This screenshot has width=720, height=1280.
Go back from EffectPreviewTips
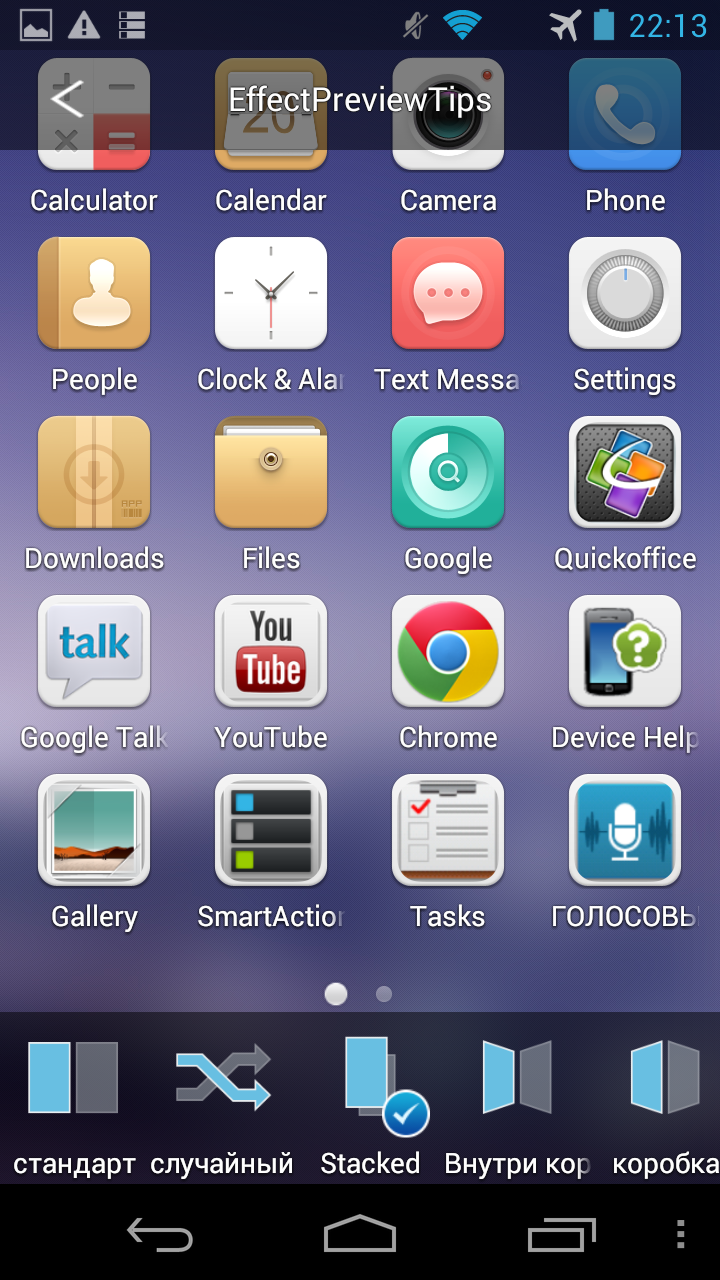click(x=66, y=99)
